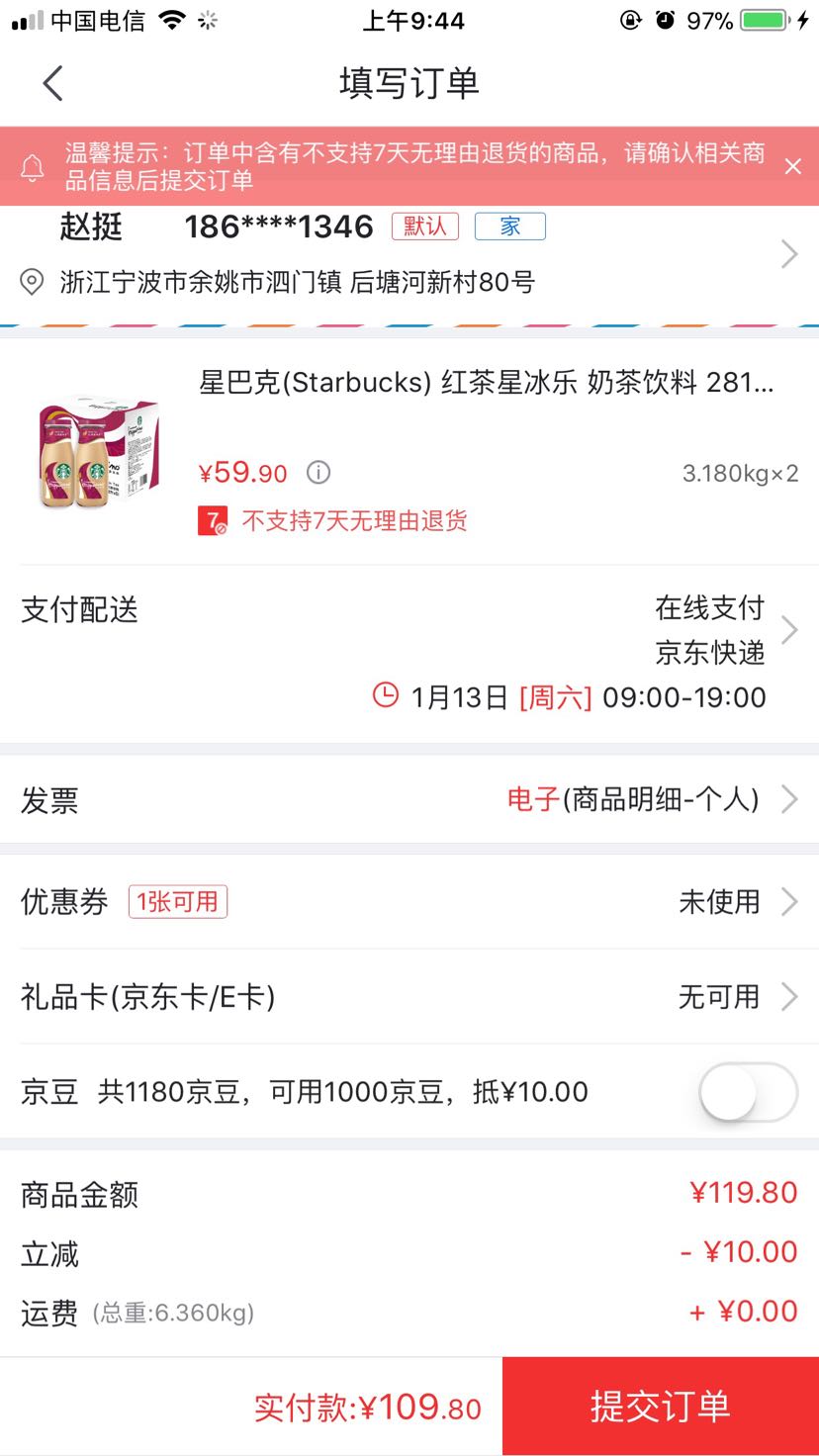This screenshot has height=1456, width=819.
Task: Open 优惠券 coupon selection
Action: point(788,901)
